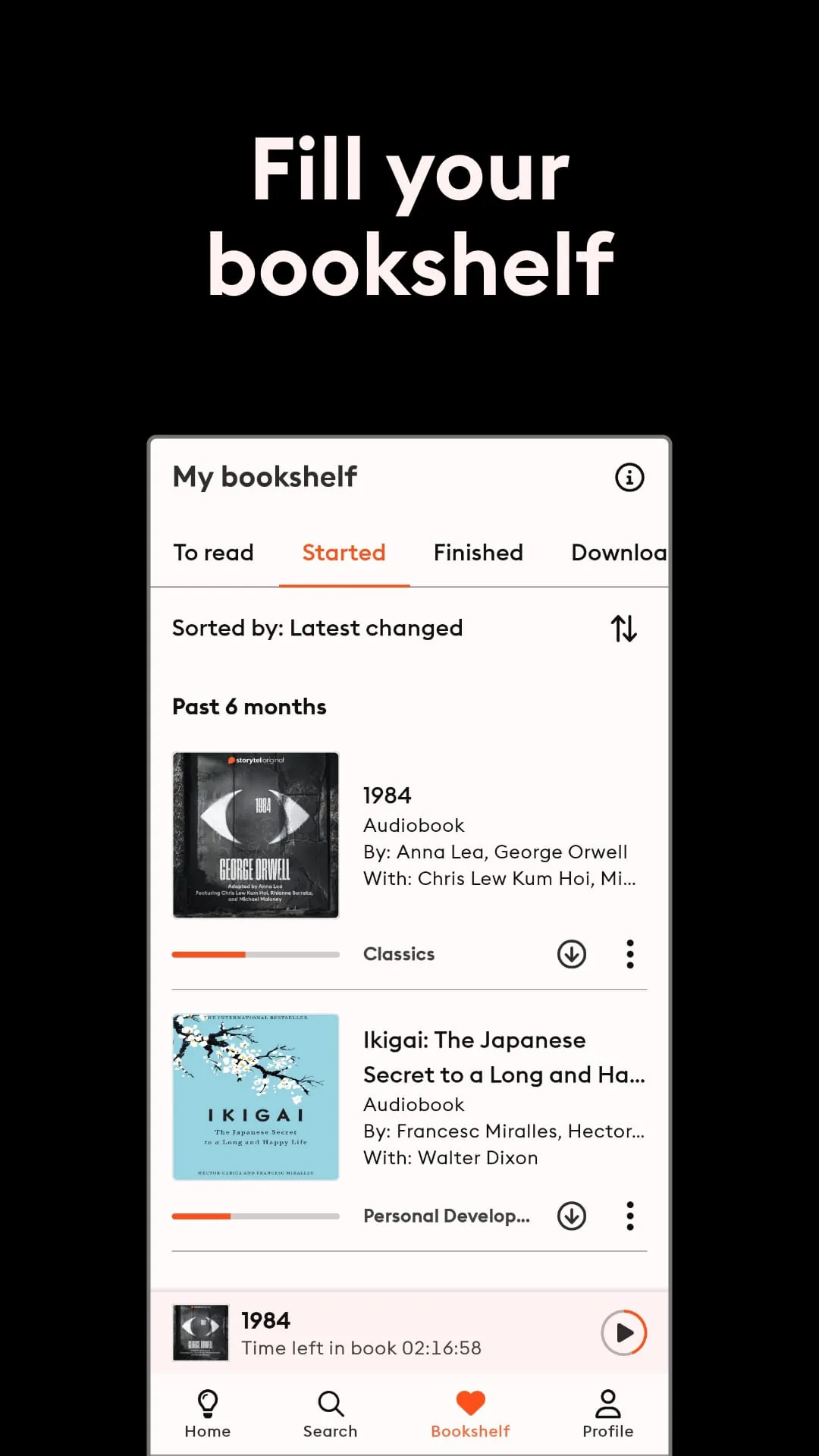
Task: Adjust the Ikigai listening progress bar
Action: click(256, 1216)
